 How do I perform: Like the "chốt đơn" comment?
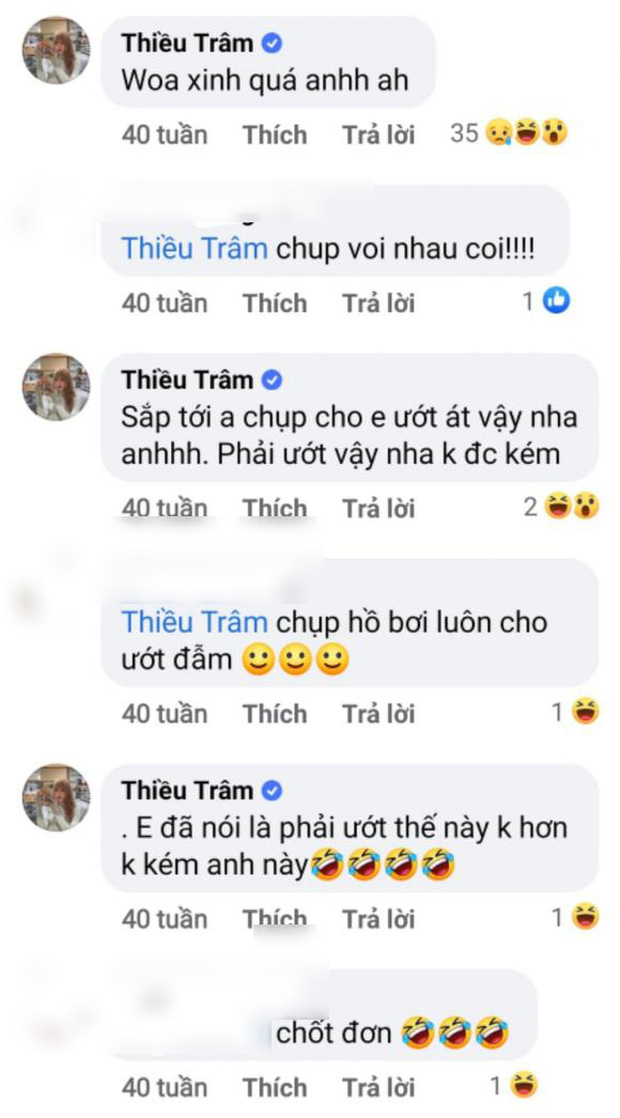coord(274,1086)
